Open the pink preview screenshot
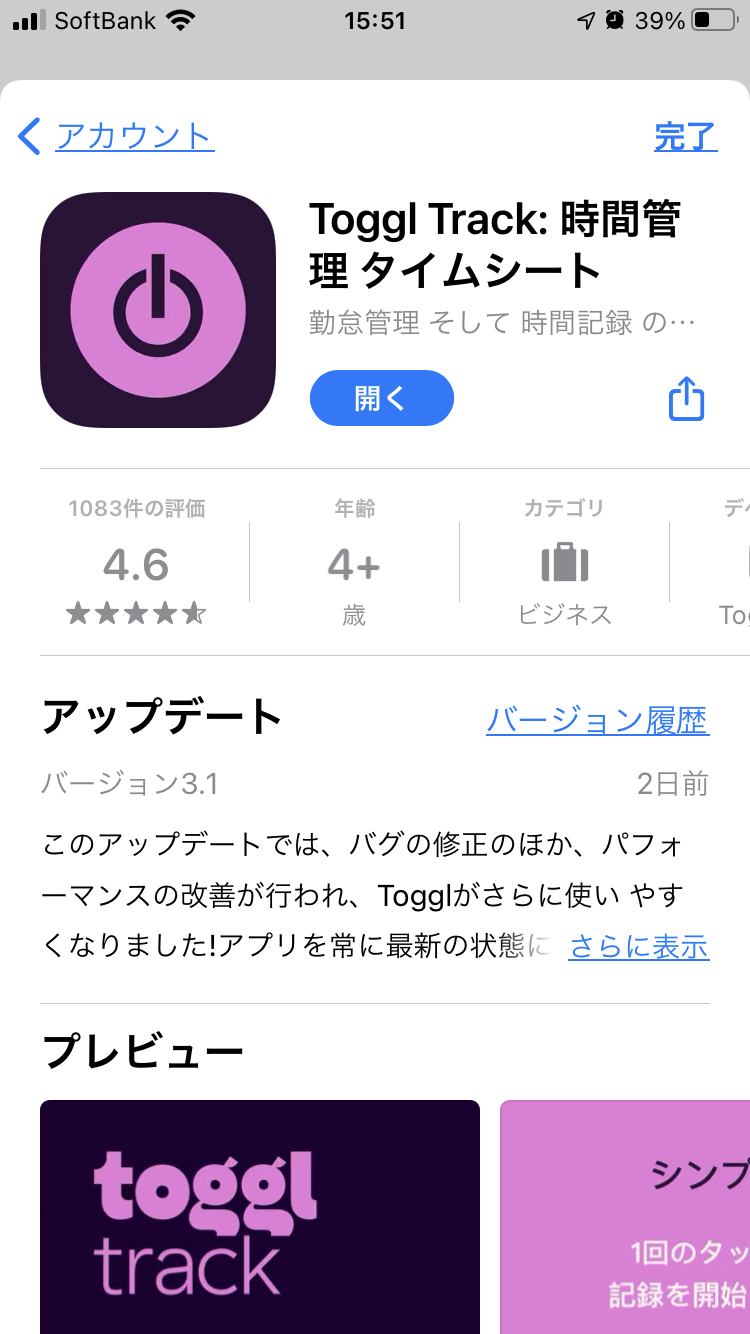Screen dimensions: 750x1334 click(x=625, y=1217)
